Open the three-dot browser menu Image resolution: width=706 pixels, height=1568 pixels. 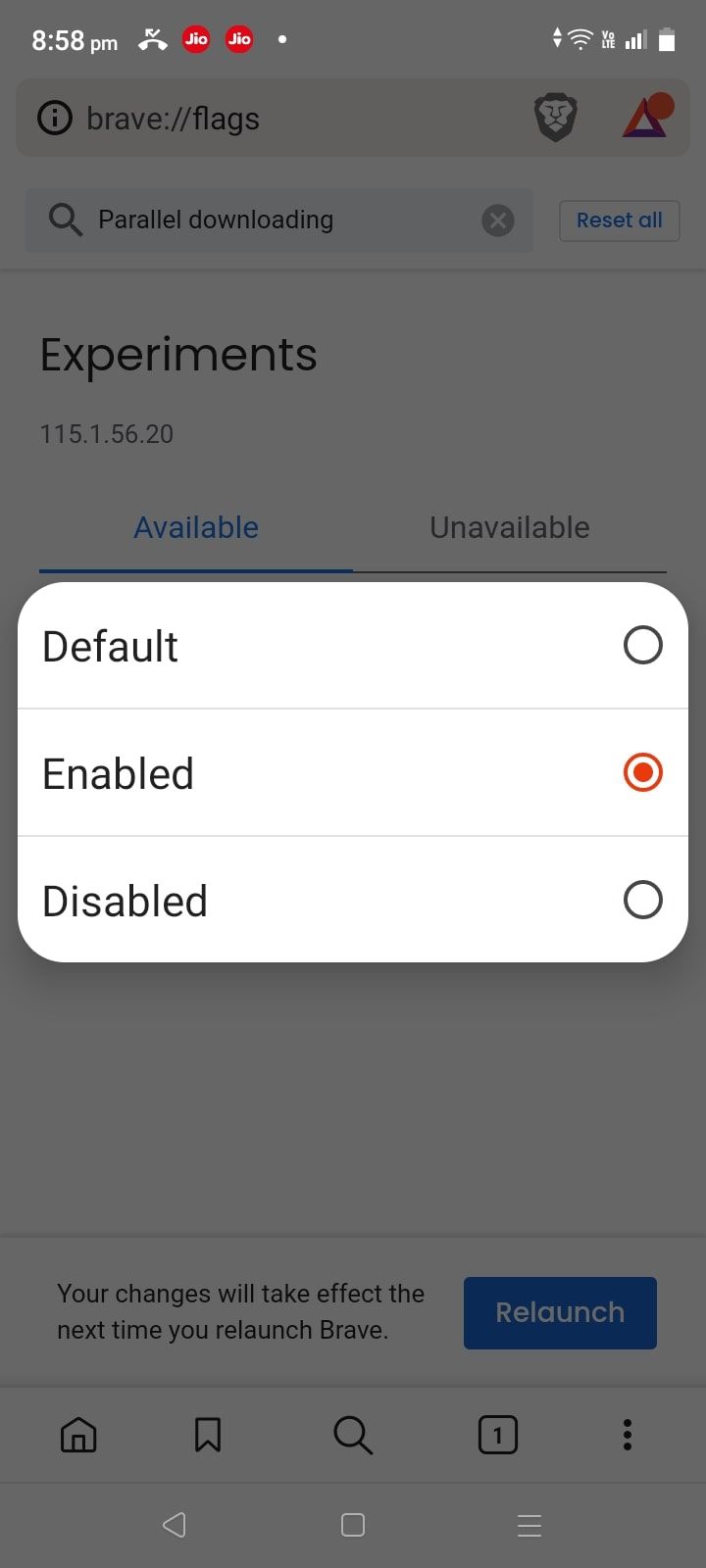pos(626,1434)
